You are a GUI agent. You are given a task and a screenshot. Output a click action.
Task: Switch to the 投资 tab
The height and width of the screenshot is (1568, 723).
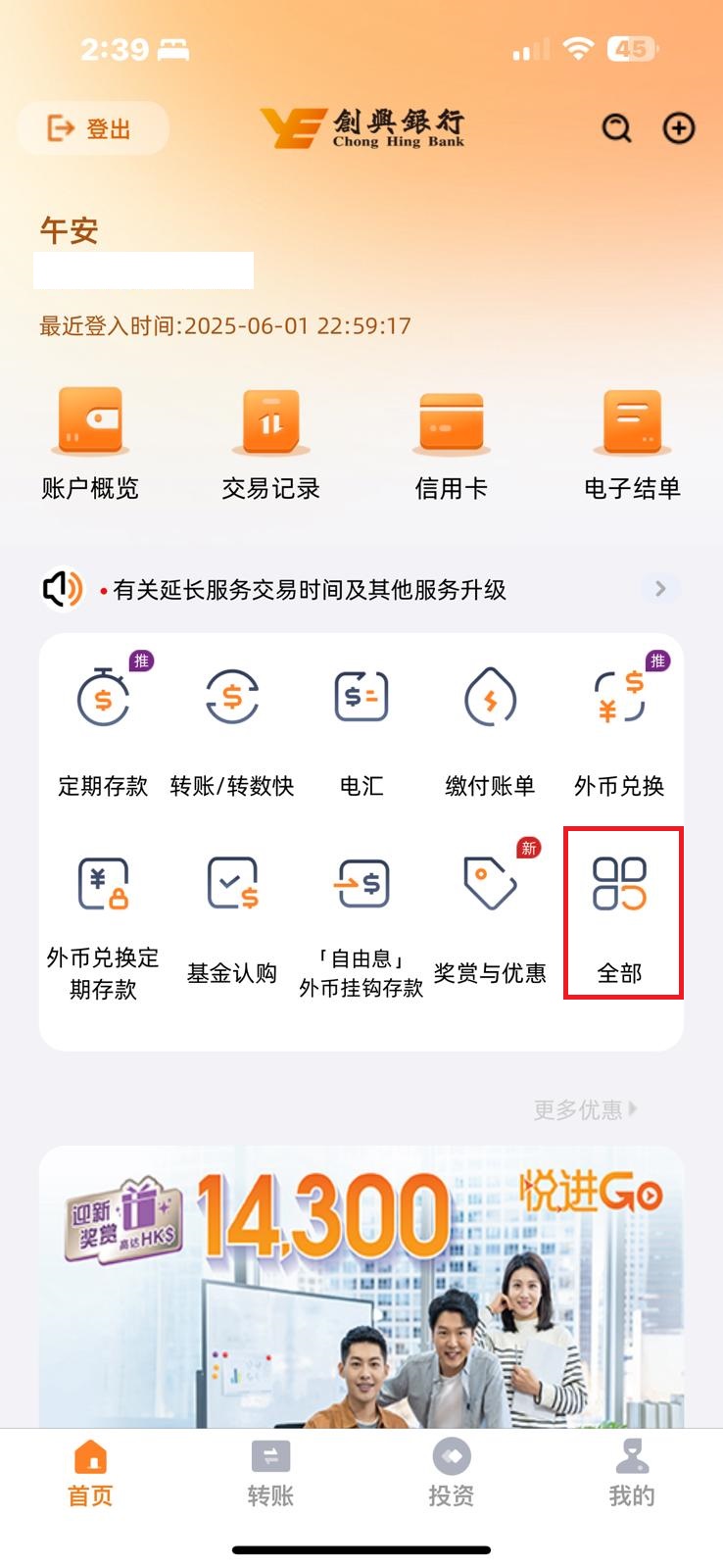click(451, 1473)
